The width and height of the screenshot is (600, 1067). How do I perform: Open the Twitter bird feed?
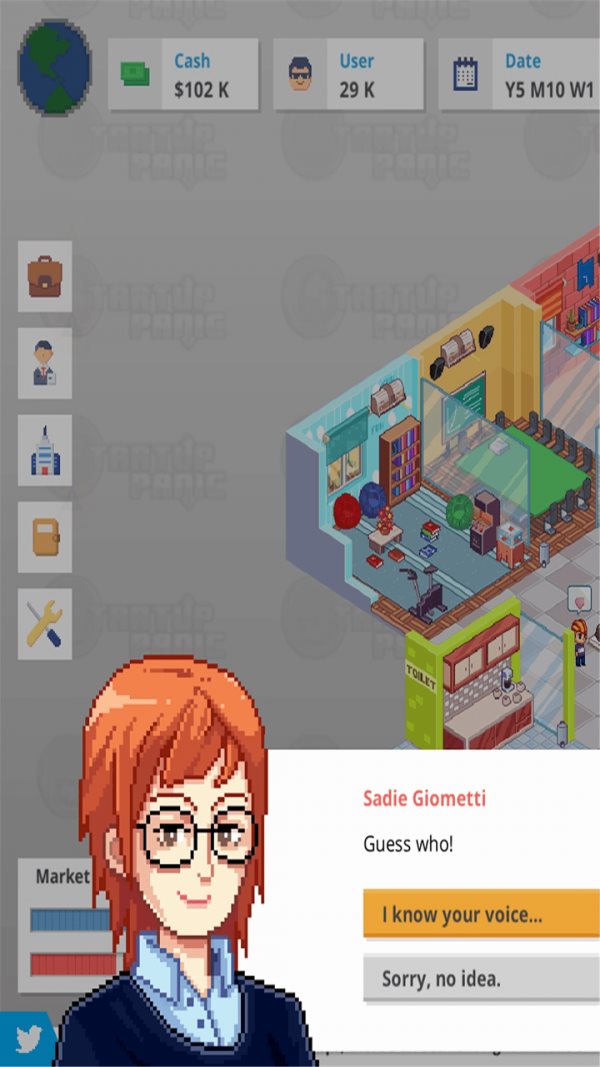(x=27, y=1041)
